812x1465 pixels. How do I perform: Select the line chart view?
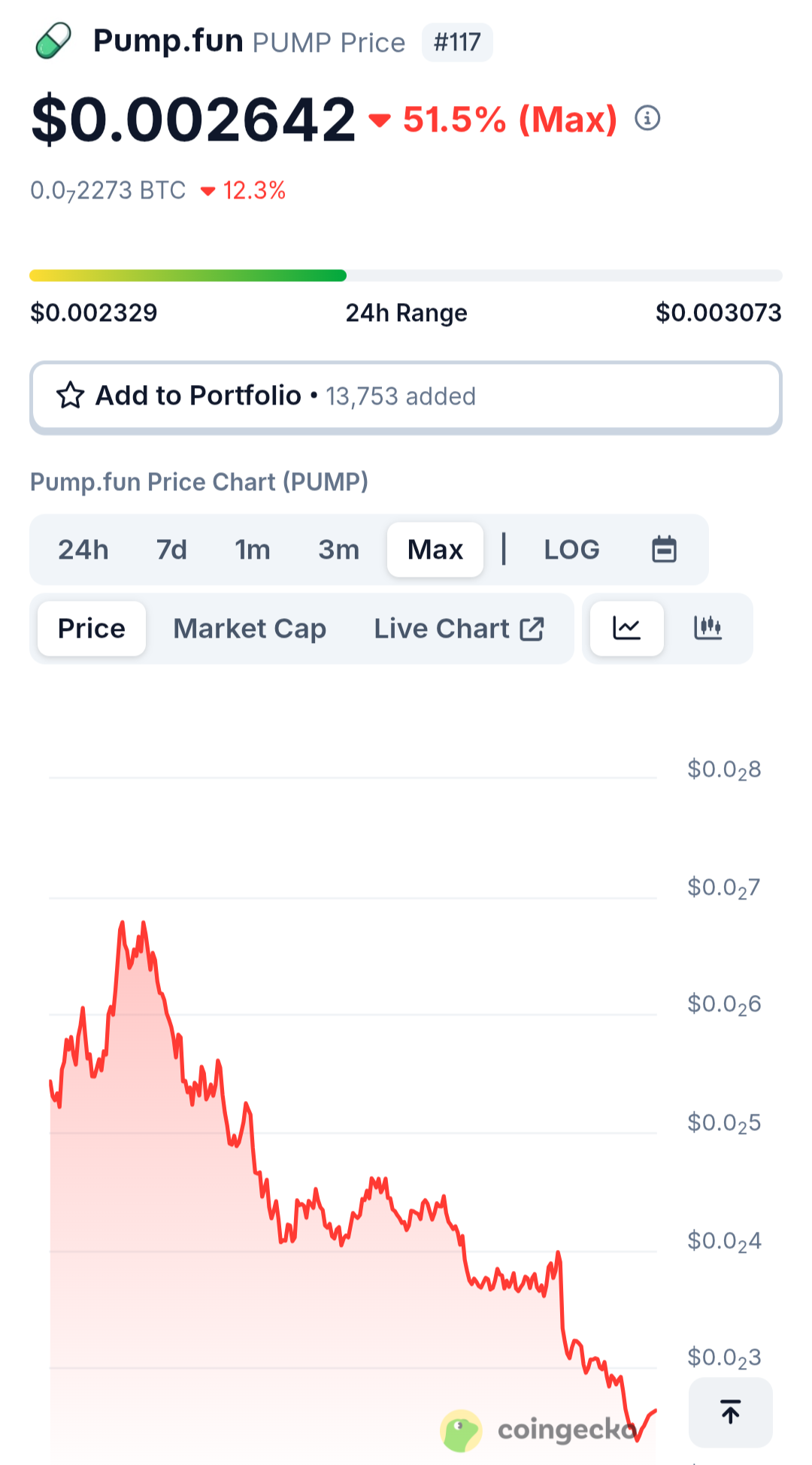pos(627,629)
